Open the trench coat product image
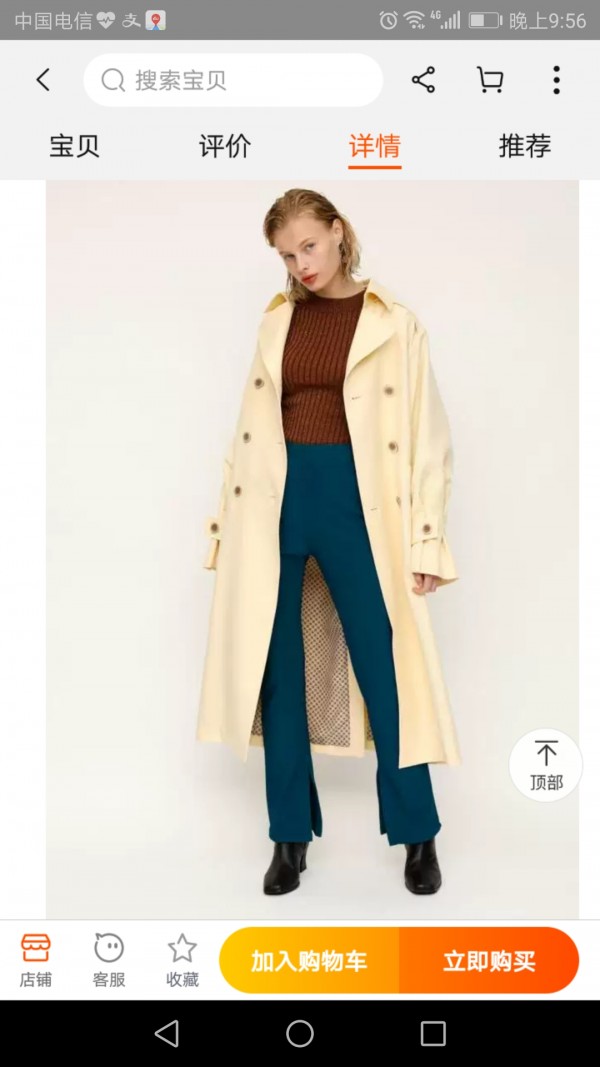This screenshot has height=1067, width=600. 312,549
